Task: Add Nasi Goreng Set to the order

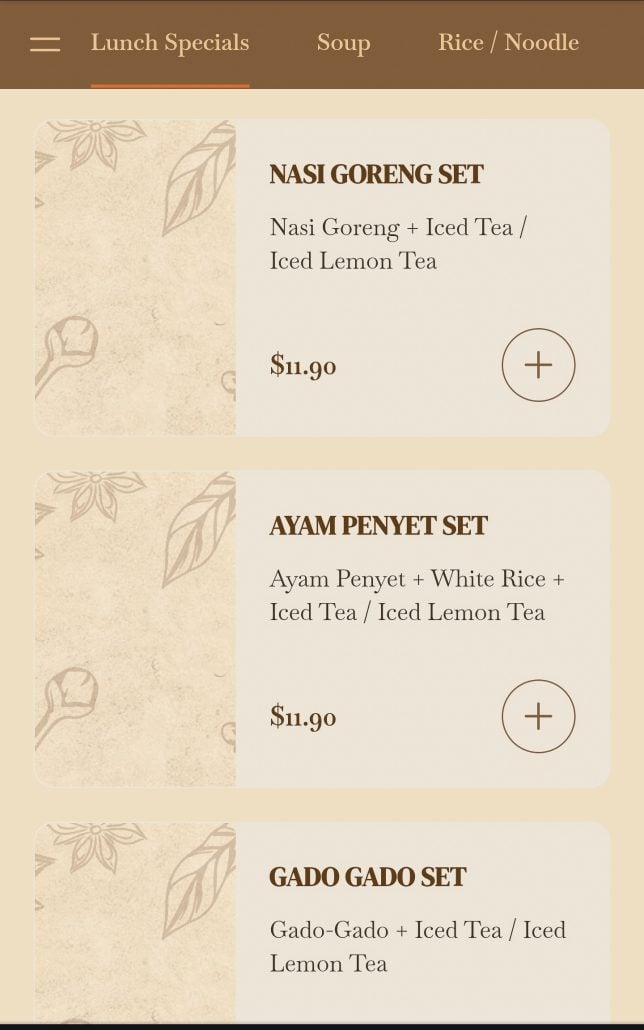Action: [538, 365]
